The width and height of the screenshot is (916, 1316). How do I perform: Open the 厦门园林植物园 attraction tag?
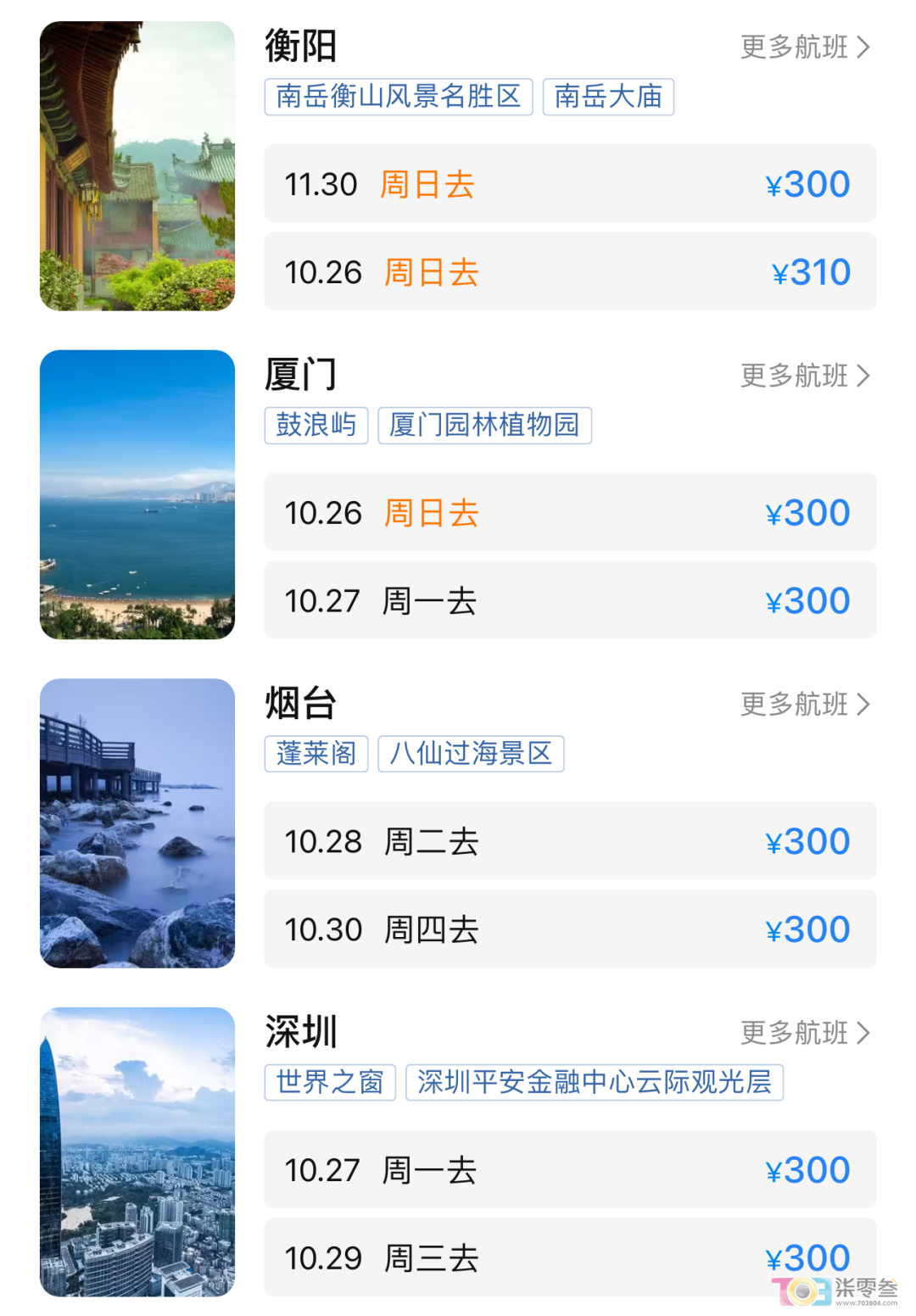click(x=484, y=425)
